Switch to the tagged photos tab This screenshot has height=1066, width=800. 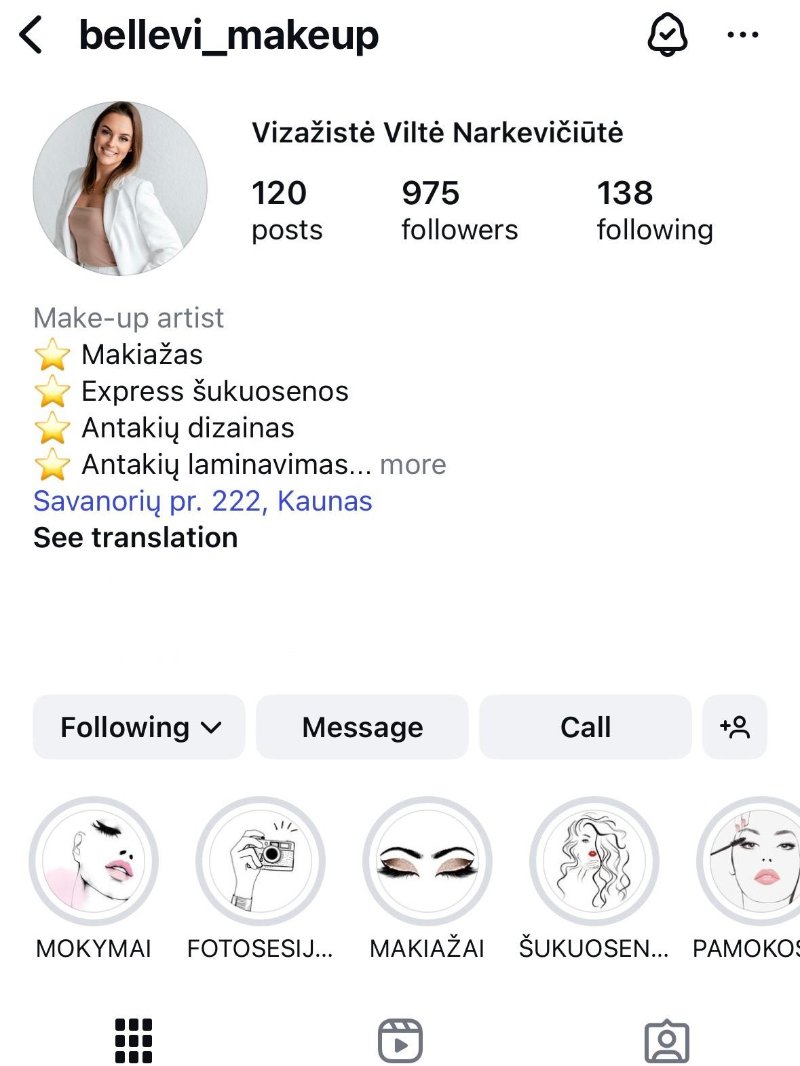point(667,1040)
